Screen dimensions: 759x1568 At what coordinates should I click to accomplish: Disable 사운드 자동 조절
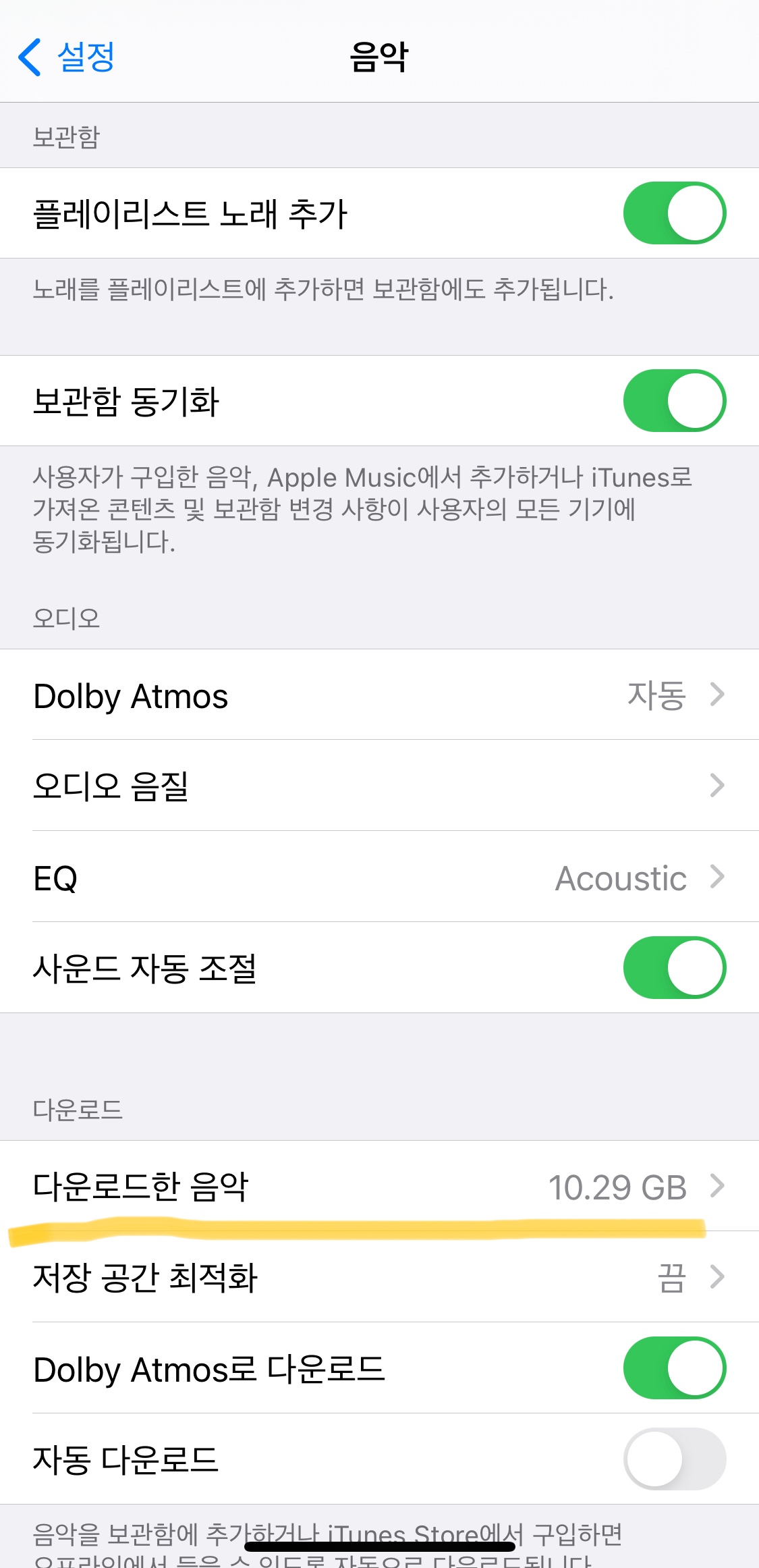(x=674, y=968)
